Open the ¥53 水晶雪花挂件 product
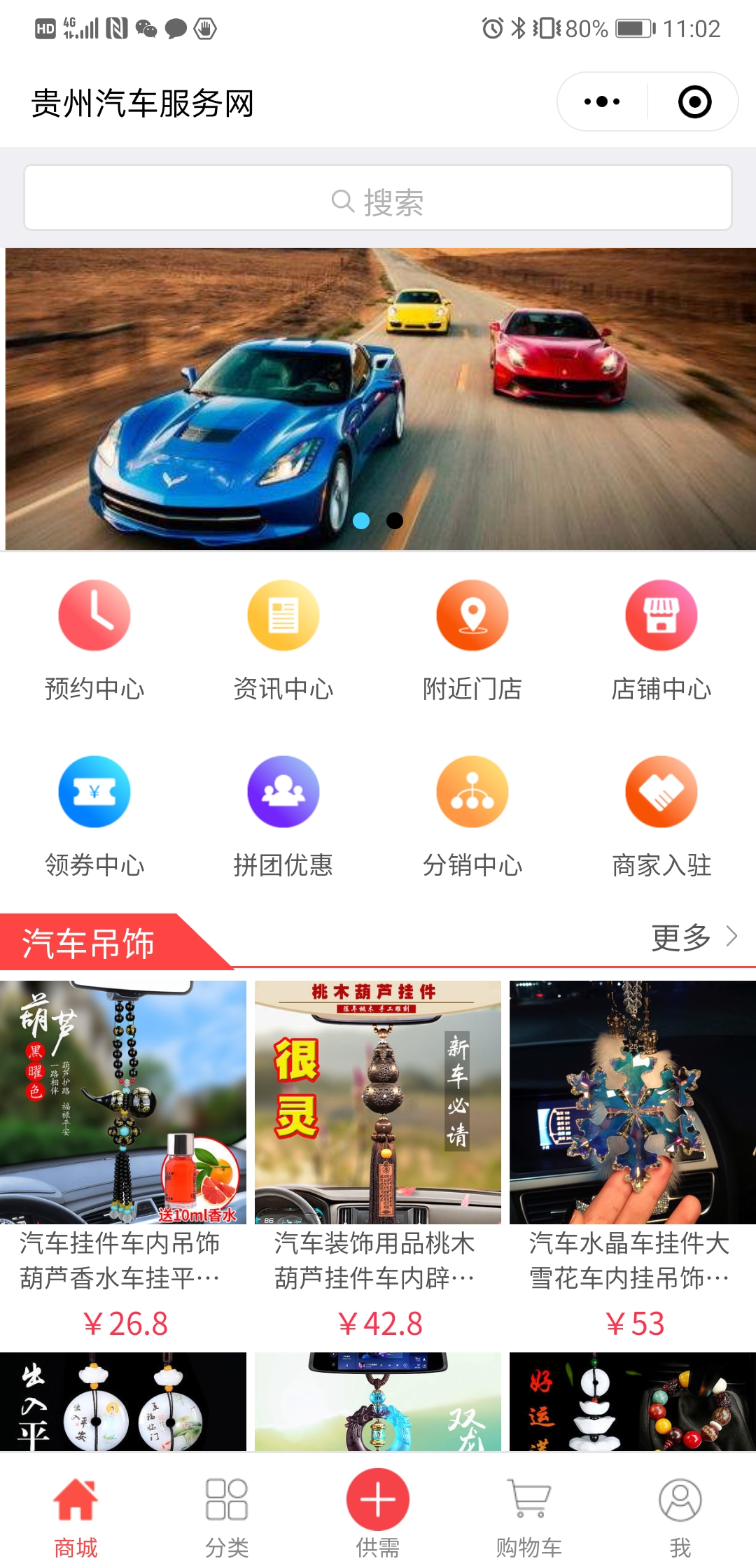756x1568 pixels. [633, 1162]
